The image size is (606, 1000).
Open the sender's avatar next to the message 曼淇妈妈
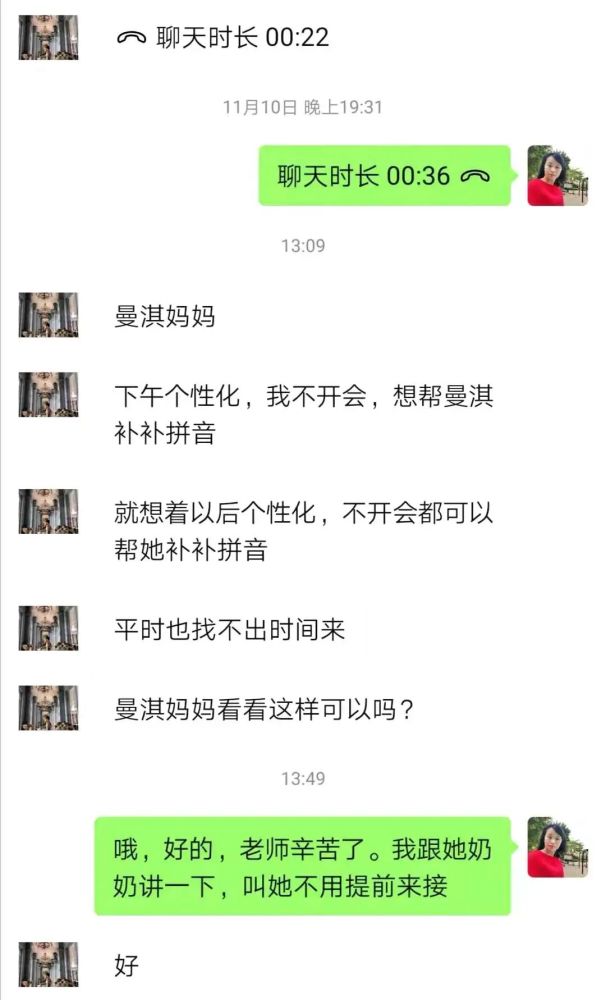click(x=48, y=315)
